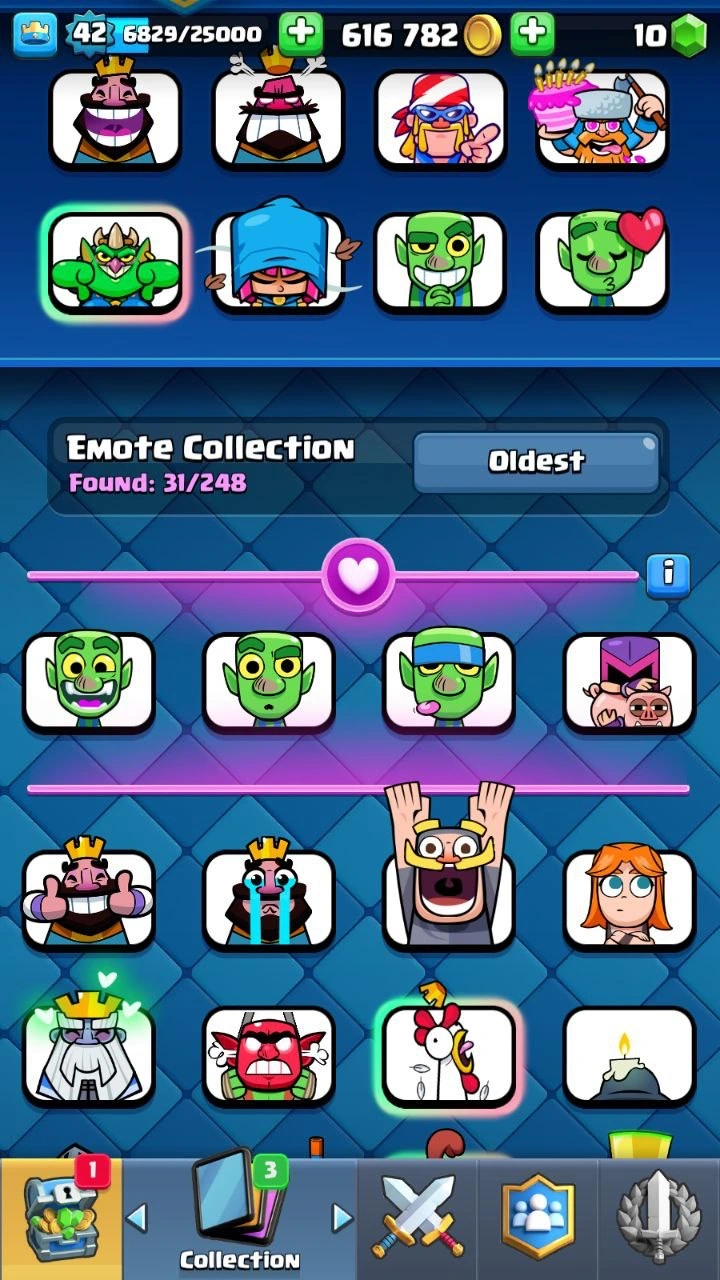The image size is (720, 1280).
Task: Tap the left arrow beside Collection
Action: [x=137, y=1218]
